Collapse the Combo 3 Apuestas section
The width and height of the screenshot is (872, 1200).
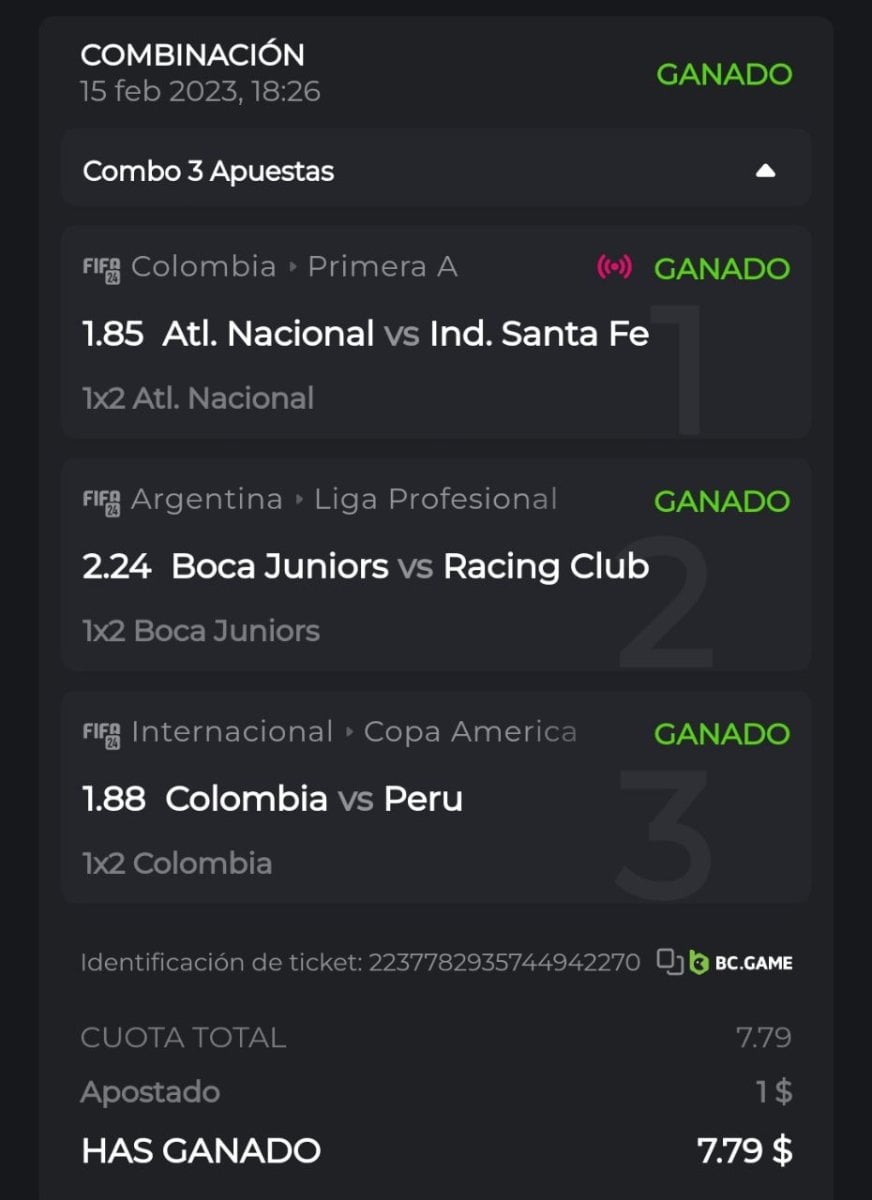point(765,171)
